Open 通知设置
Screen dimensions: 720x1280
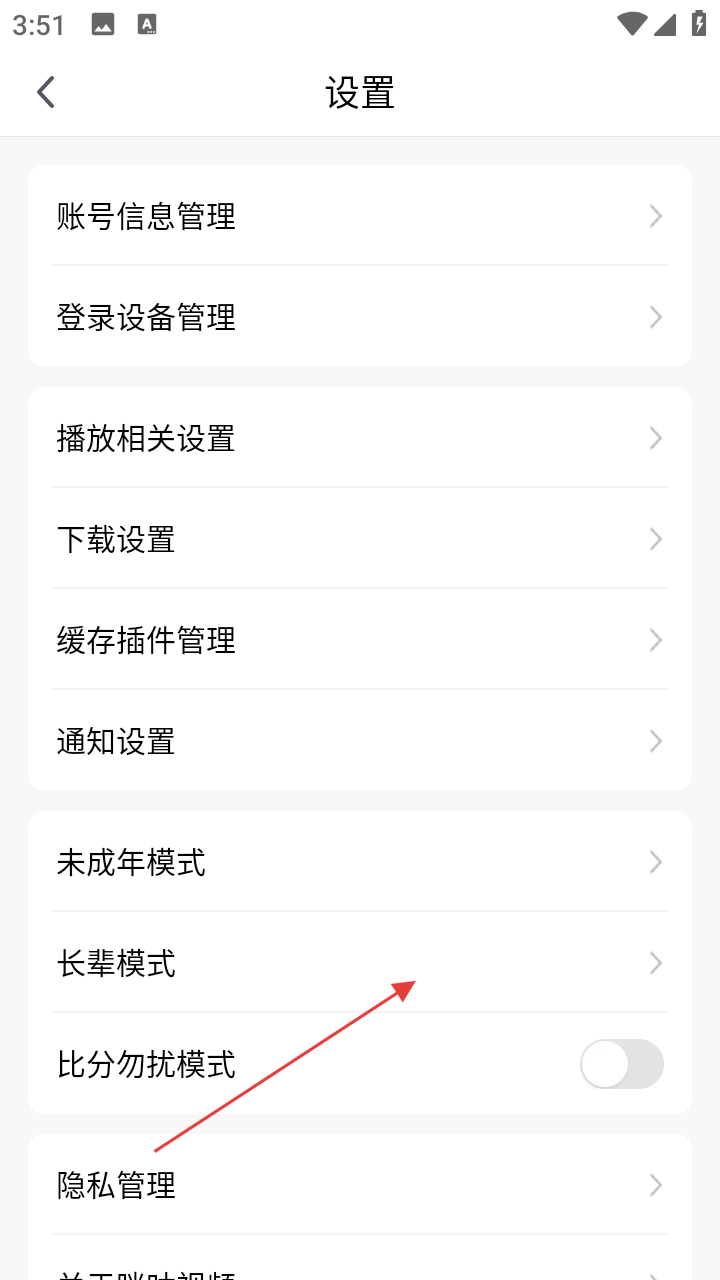click(x=360, y=741)
